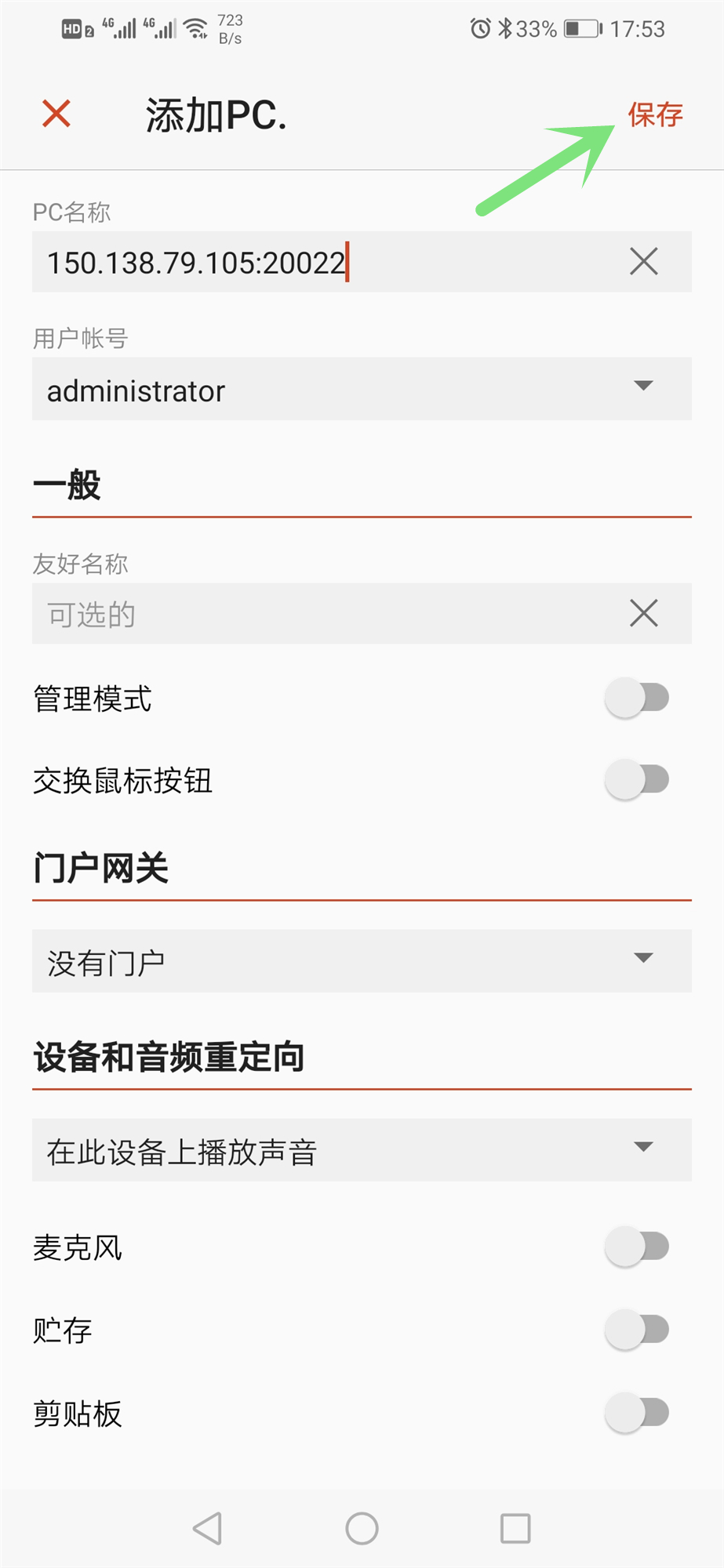The width and height of the screenshot is (724, 1568).
Task: Cancel adding PC via the red X icon
Action: pos(55,114)
